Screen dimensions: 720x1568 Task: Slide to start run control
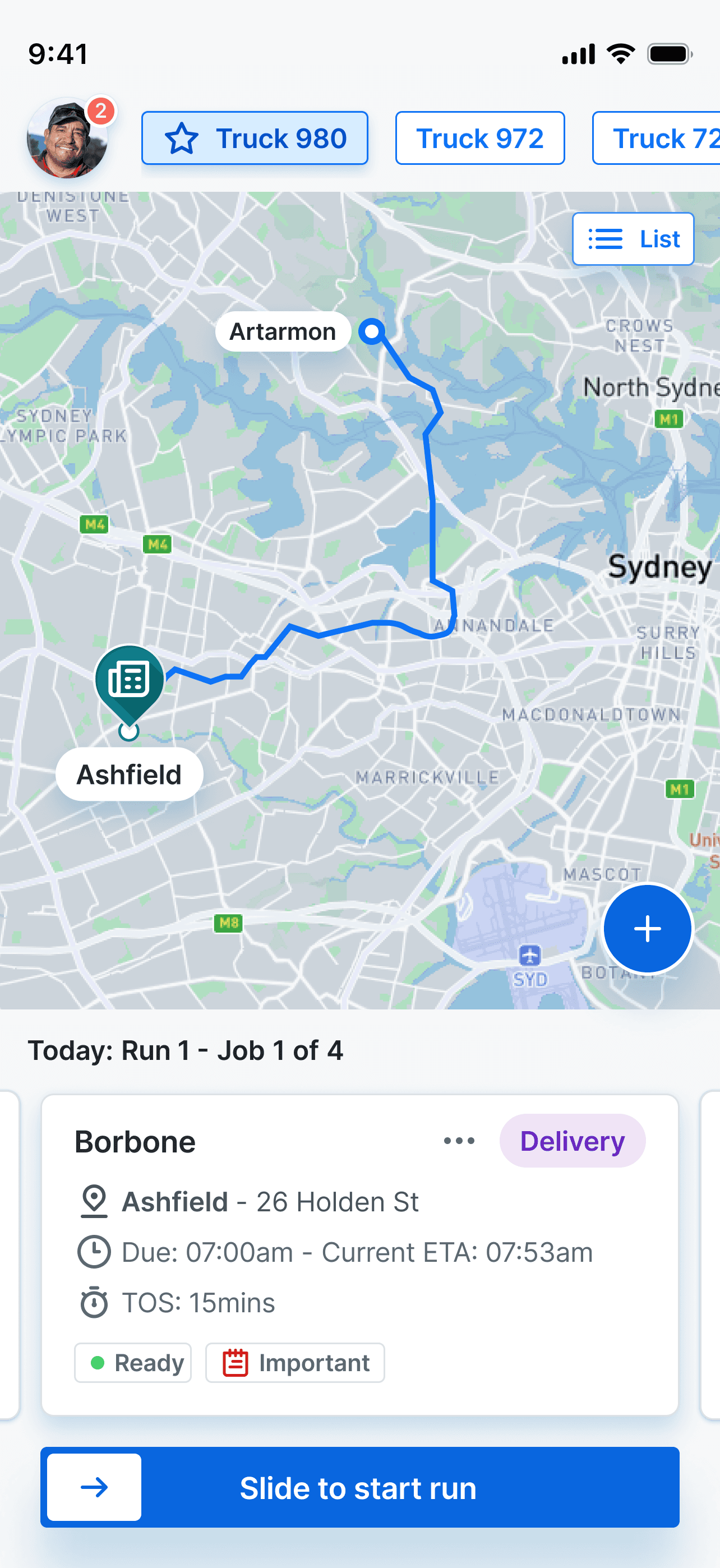(359, 1488)
